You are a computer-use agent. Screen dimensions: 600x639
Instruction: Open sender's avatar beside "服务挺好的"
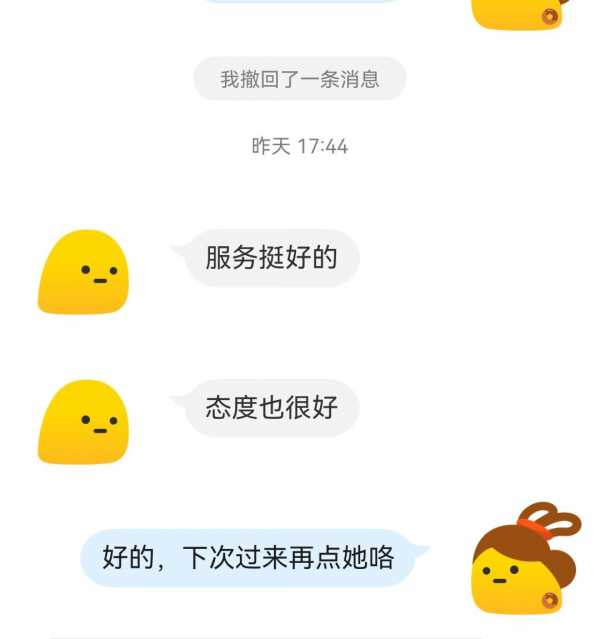pyautogui.click(x=84, y=272)
